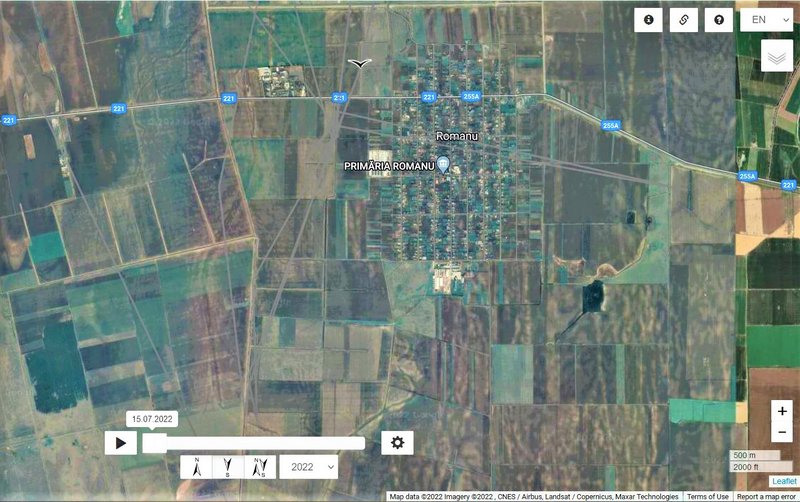Copy the map share link
Viewport: 800px width, 502px height.
pyautogui.click(x=683, y=19)
